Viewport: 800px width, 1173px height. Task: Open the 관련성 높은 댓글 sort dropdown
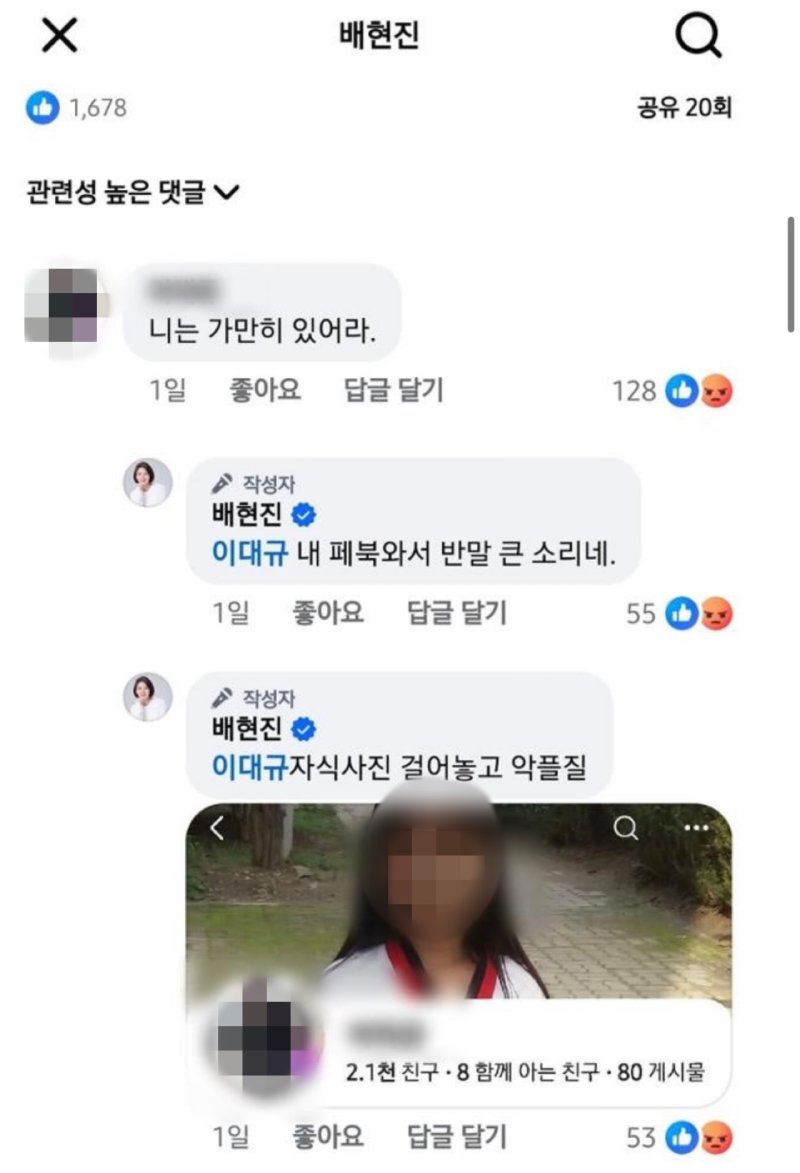[130, 192]
